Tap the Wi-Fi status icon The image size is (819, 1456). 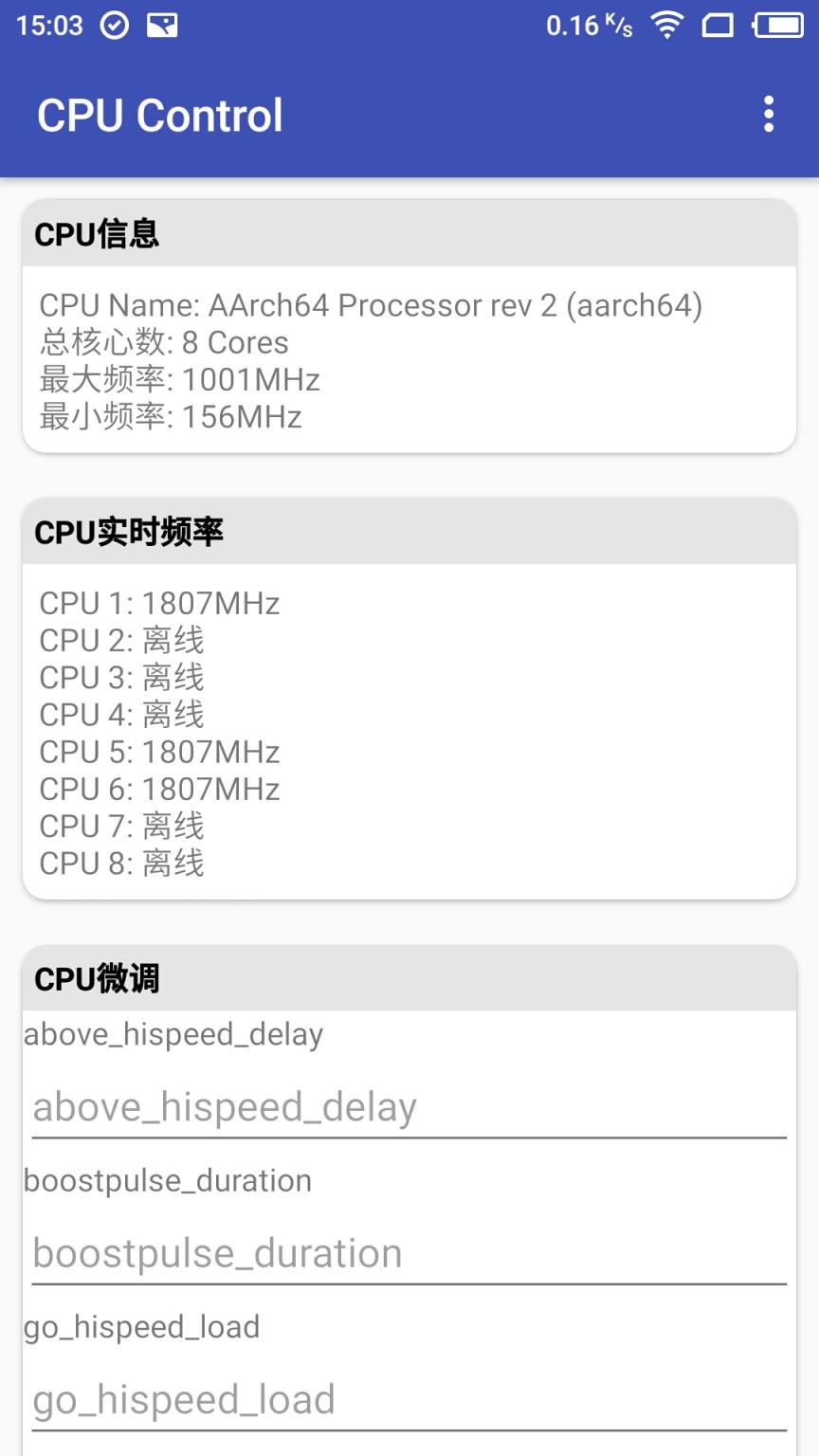(x=666, y=26)
